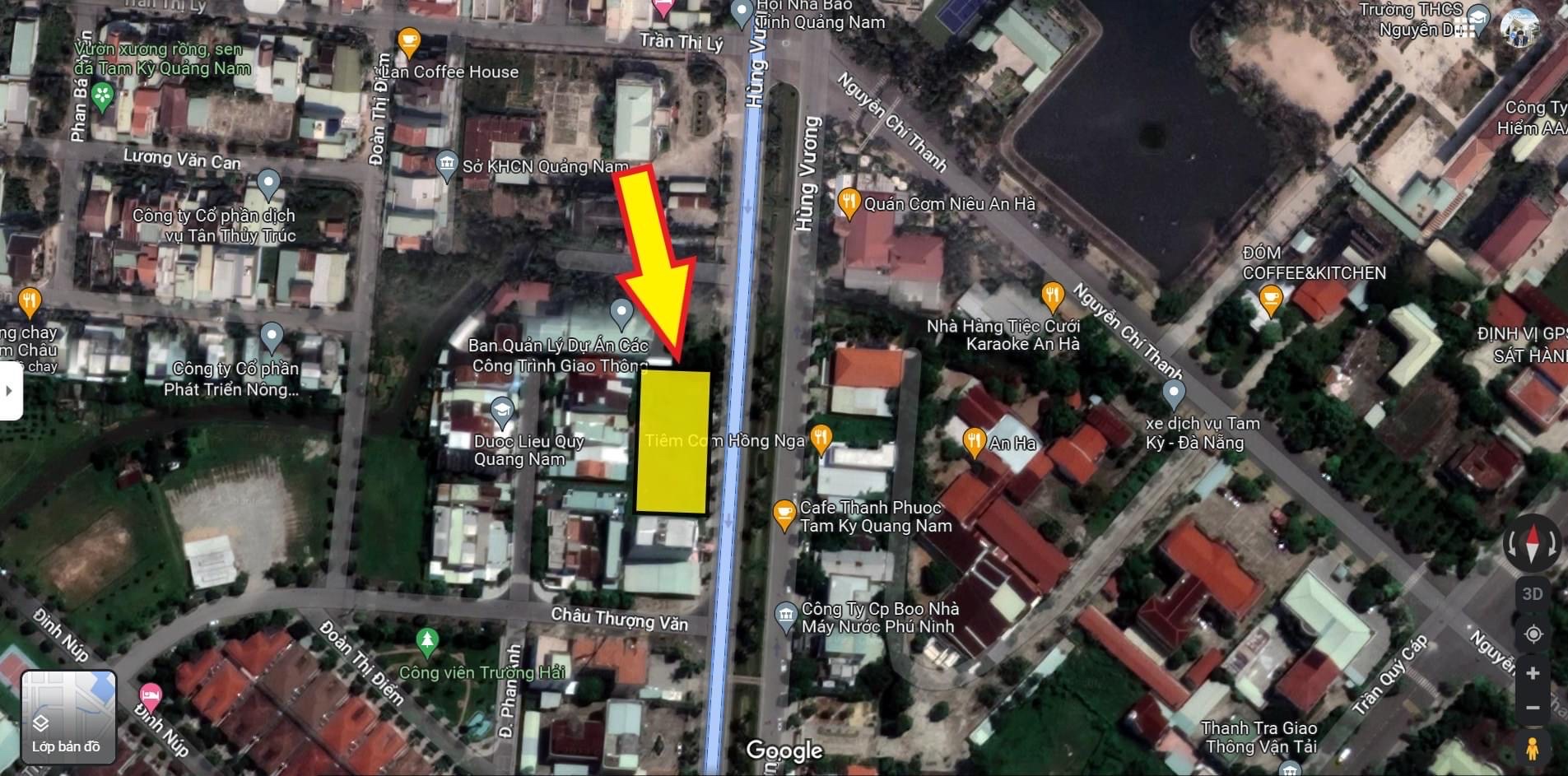1568x776 pixels.
Task: Reset map orientation with the compass
Action: 1532,543
